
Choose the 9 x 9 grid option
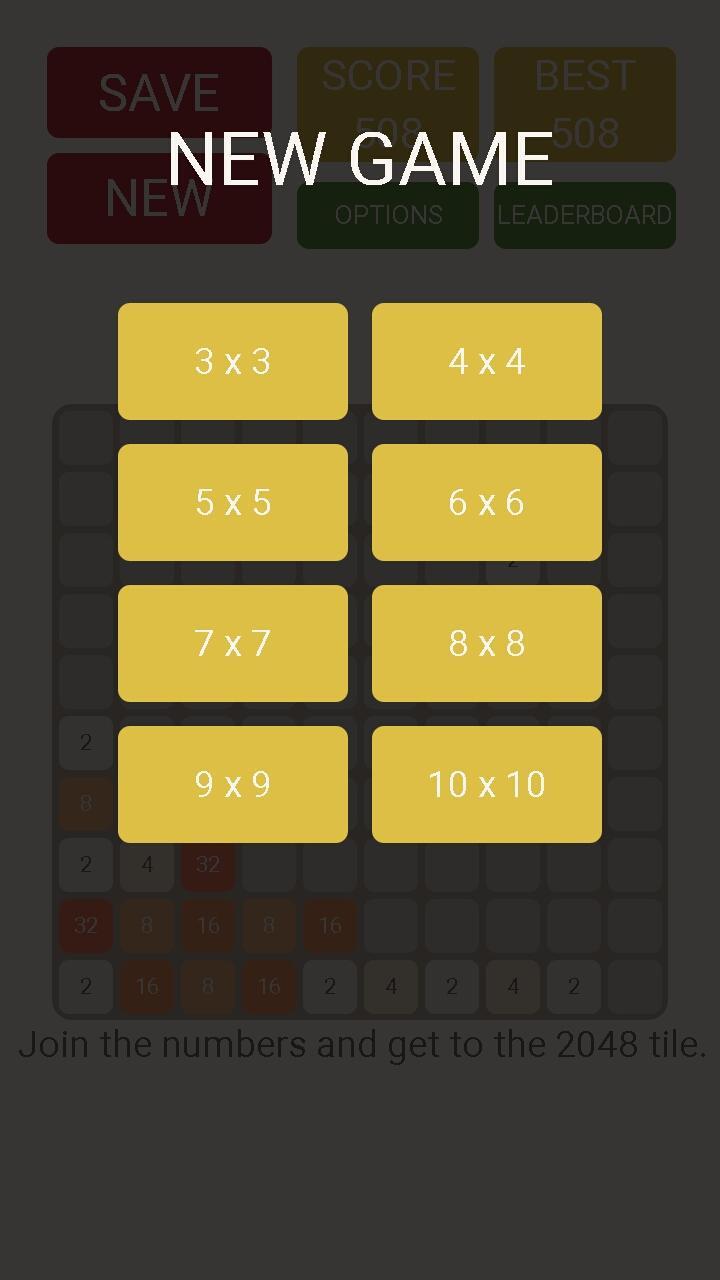point(232,784)
